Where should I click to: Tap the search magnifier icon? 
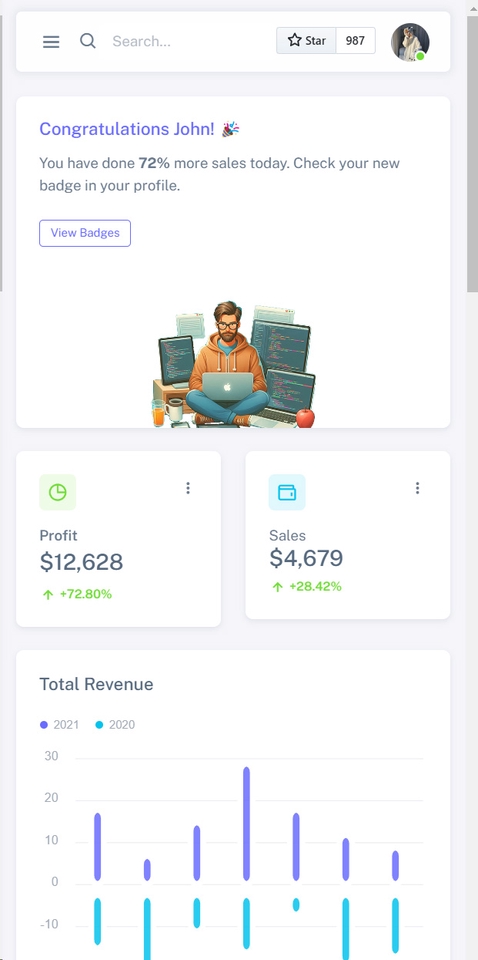88,41
